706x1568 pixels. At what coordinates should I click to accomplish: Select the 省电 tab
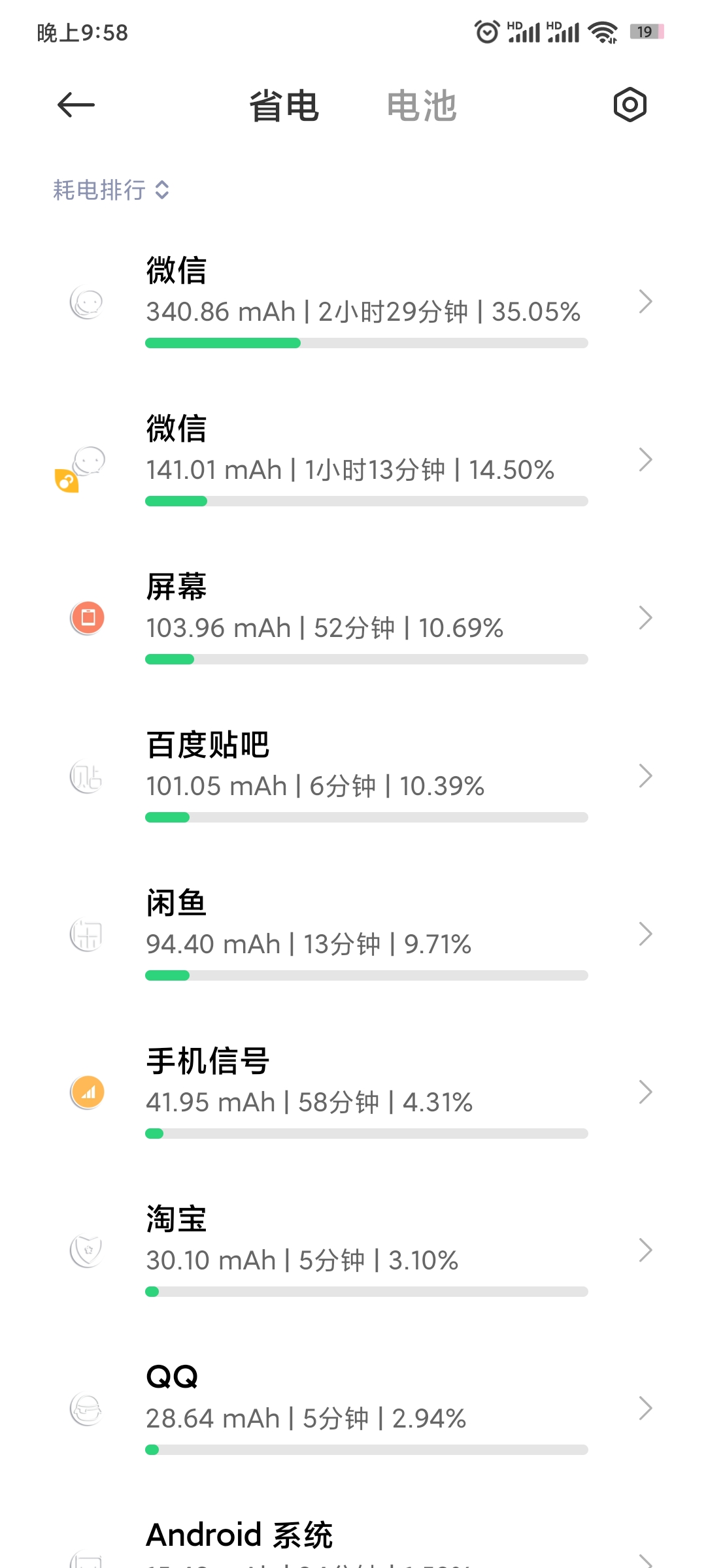[284, 106]
